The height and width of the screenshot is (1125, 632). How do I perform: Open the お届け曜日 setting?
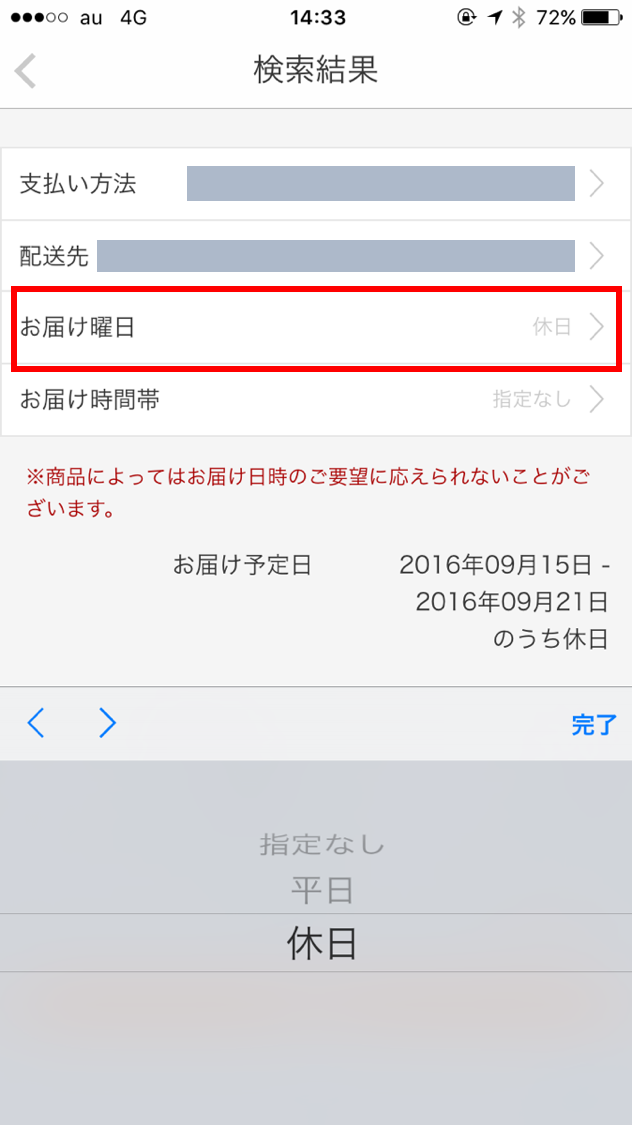click(x=315, y=327)
